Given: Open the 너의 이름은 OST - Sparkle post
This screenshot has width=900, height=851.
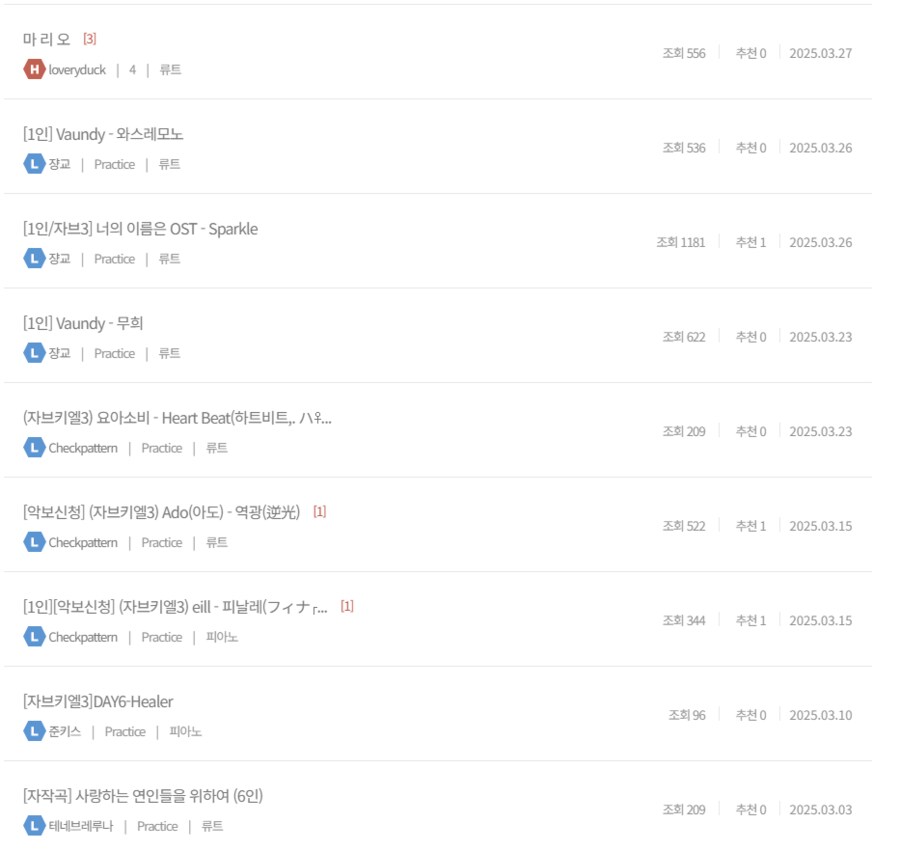Looking at the screenshot, I should pyautogui.click(x=140, y=229).
